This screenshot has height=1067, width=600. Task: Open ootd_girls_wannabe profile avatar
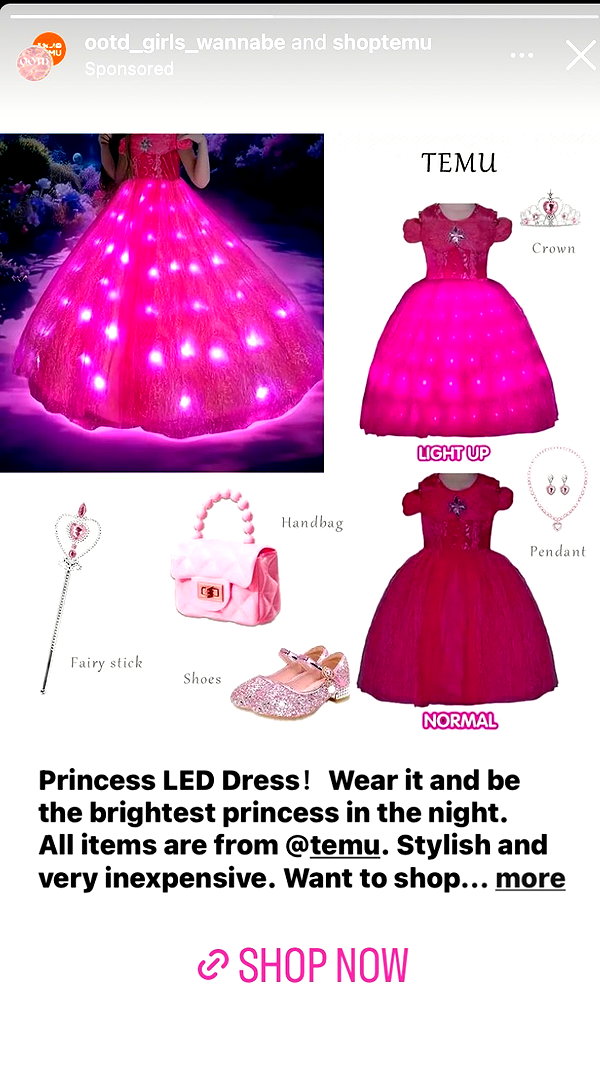click(x=34, y=63)
